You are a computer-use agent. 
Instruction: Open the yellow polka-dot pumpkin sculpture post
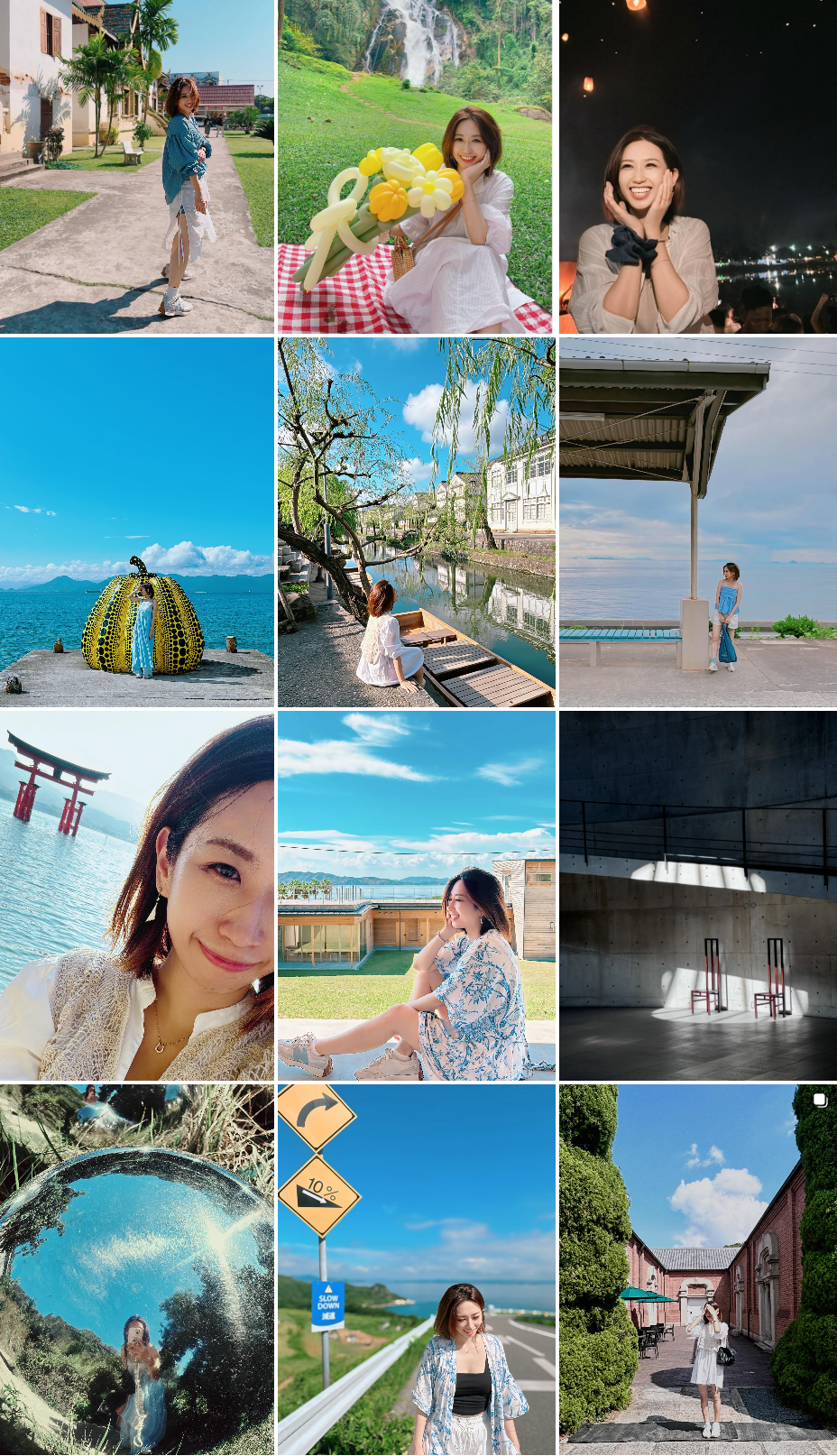137,521
